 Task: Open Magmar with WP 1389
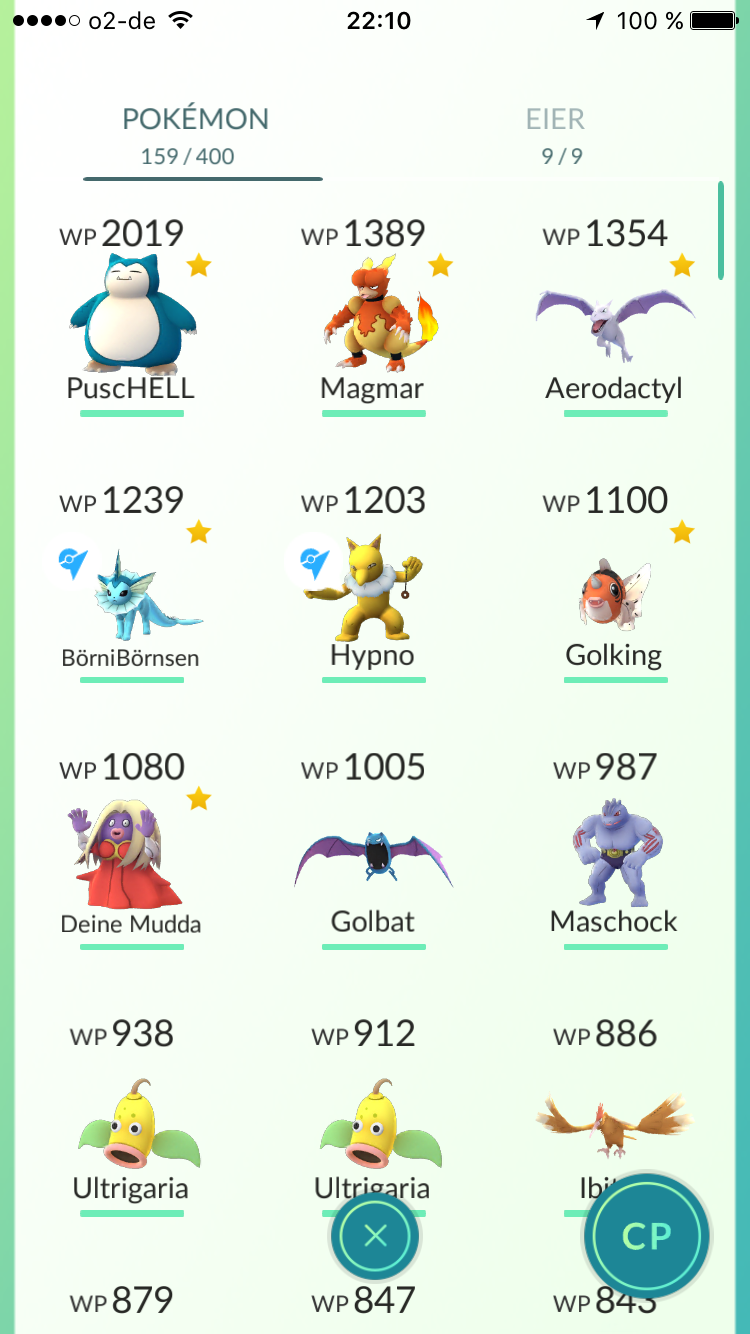pyautogui.click(x=373, y=317)
